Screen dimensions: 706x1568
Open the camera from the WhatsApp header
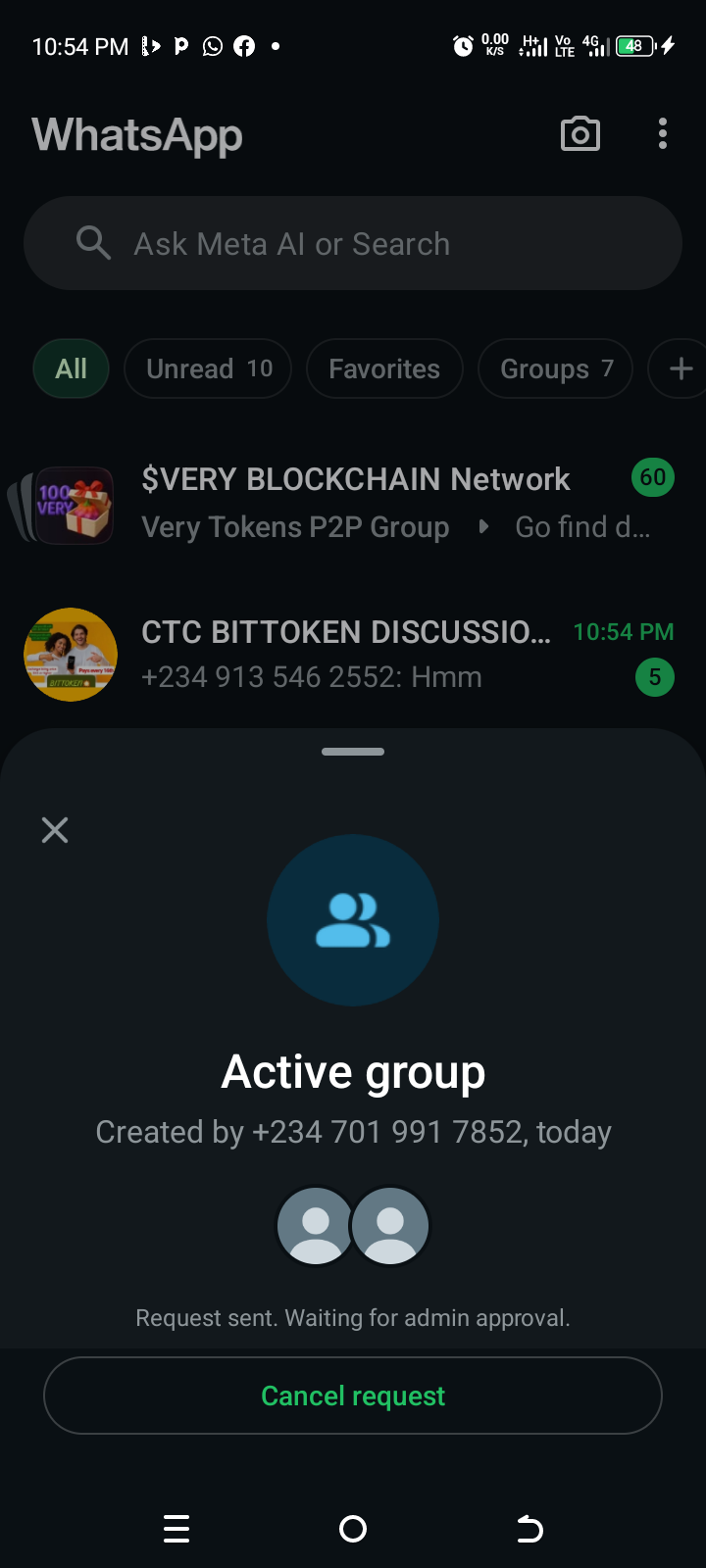tap(580, 134)
